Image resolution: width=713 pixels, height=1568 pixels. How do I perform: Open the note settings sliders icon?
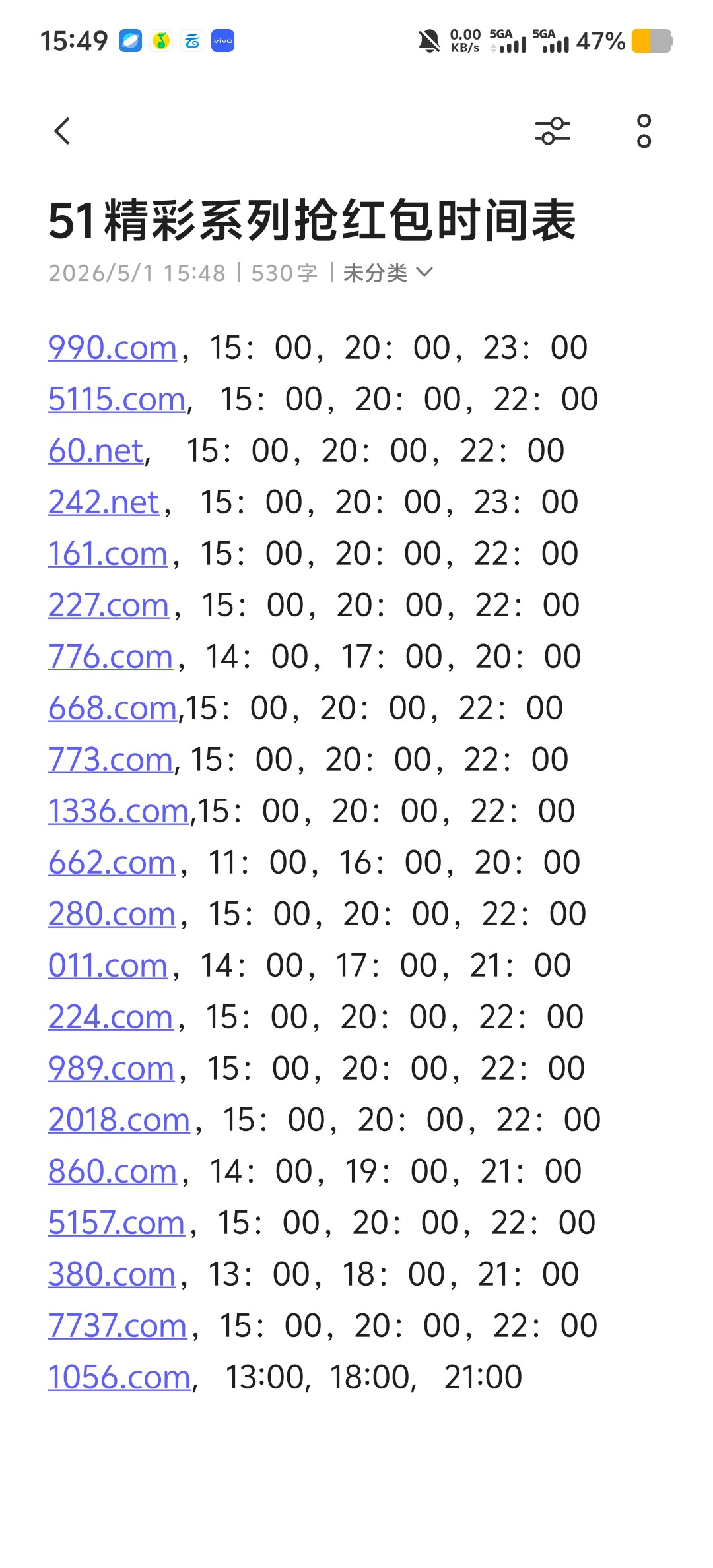point(553,131)
